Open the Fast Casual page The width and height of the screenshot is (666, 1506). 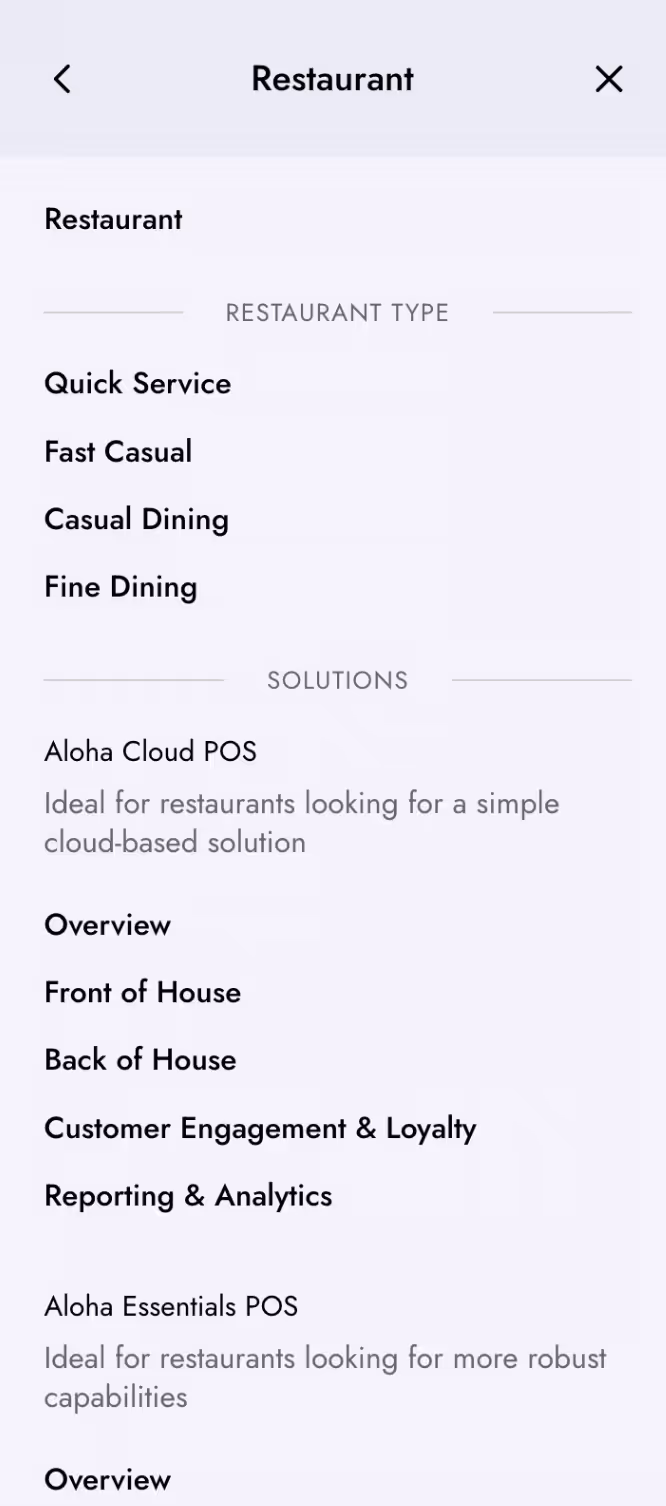click(x=118, y=451)
